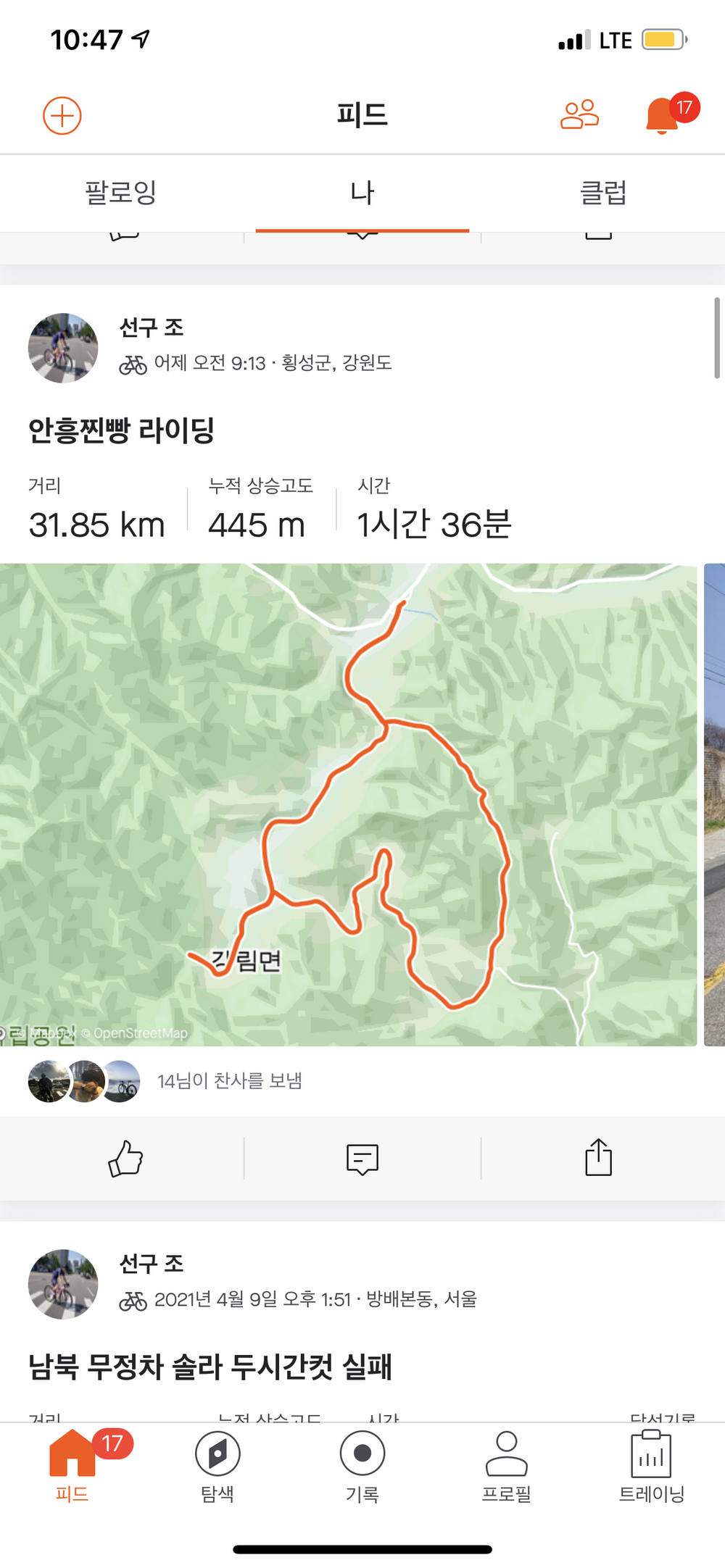Image resolution: width=725 pixels, height=1568 pixels.
Task: Give kudos to 안흥찐빵 라이딩
Action: tap(125, 1158)
